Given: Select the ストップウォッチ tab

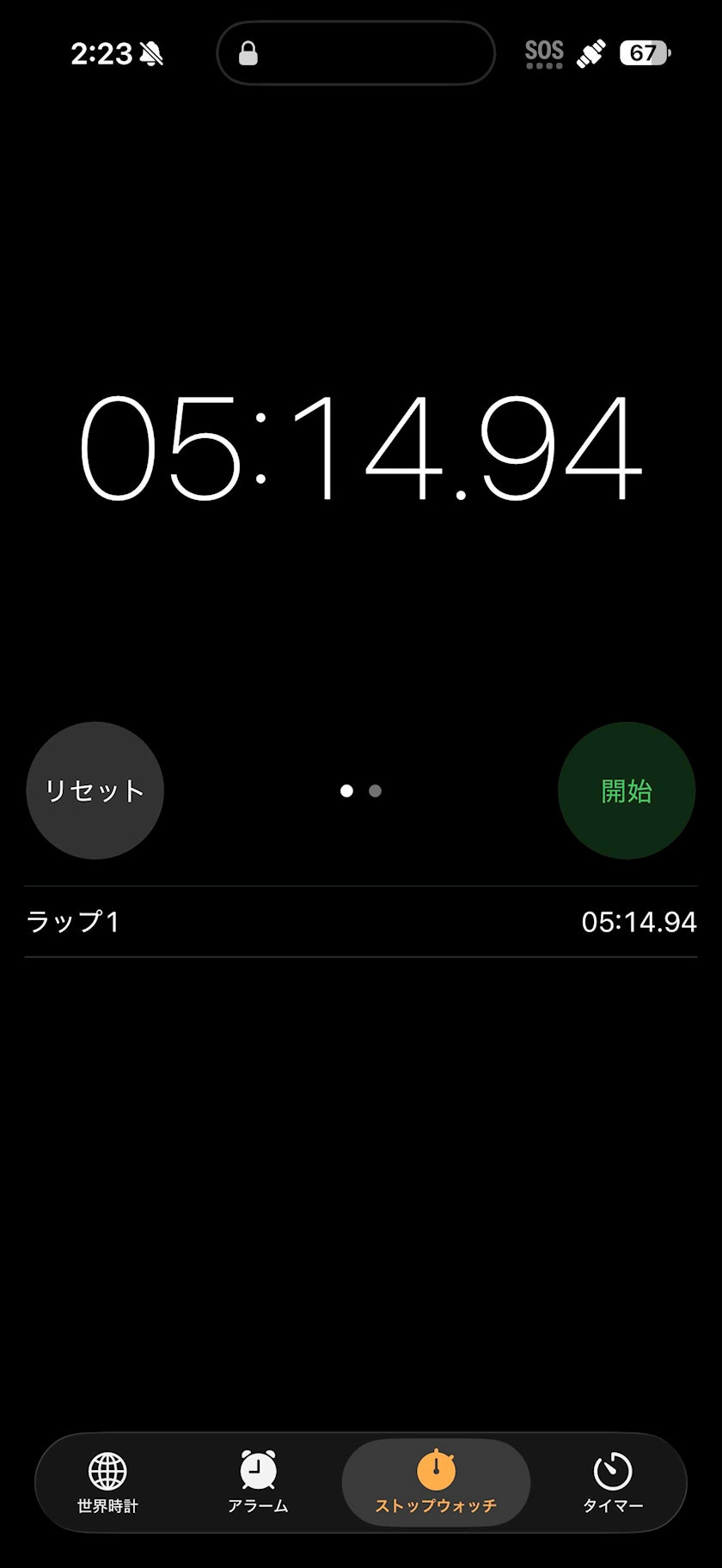Looking at the screenshot, I should [x=436, y=1483].
